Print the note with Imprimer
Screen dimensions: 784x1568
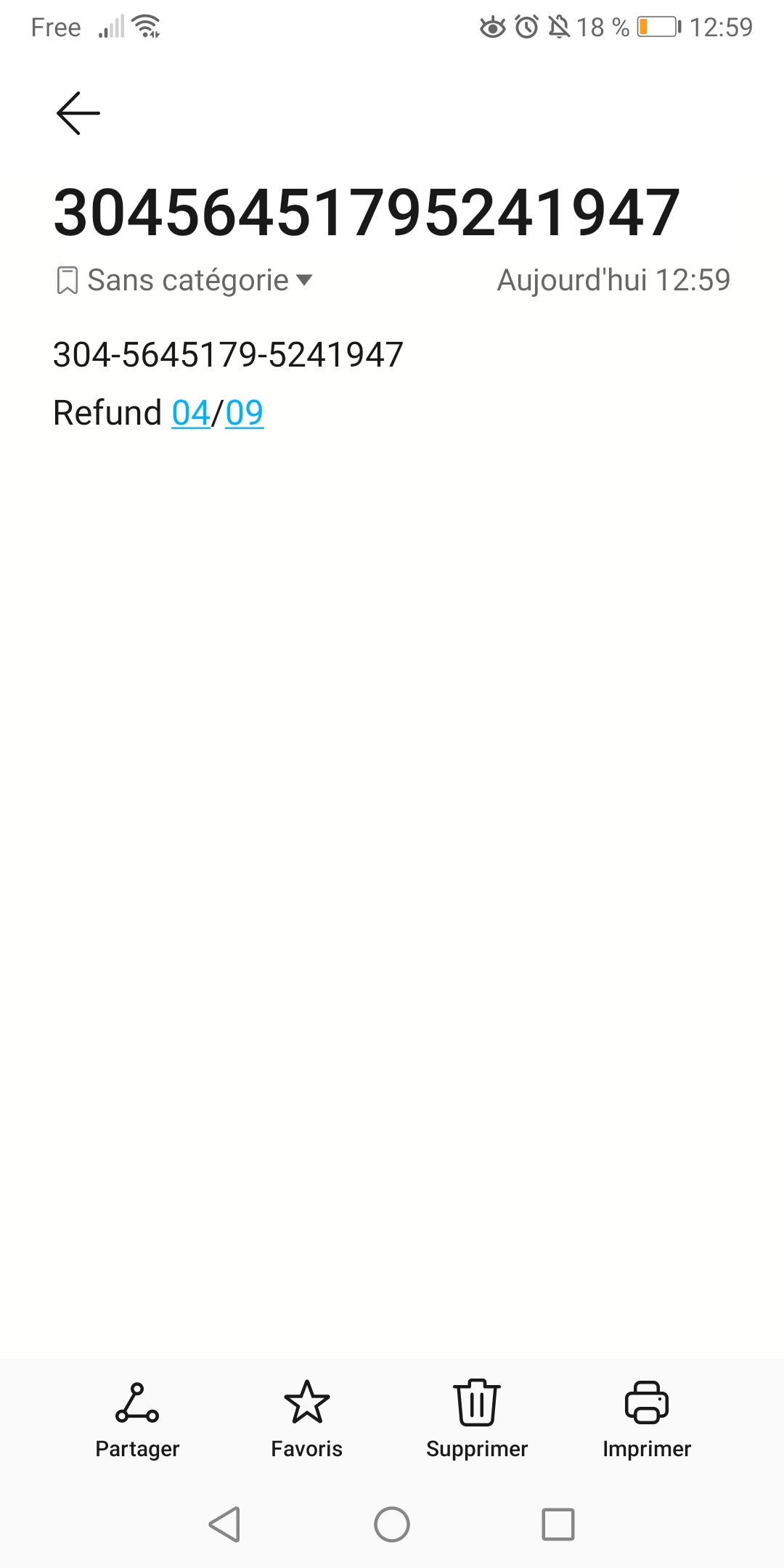pyautogui.click(x=646, y=1419)
